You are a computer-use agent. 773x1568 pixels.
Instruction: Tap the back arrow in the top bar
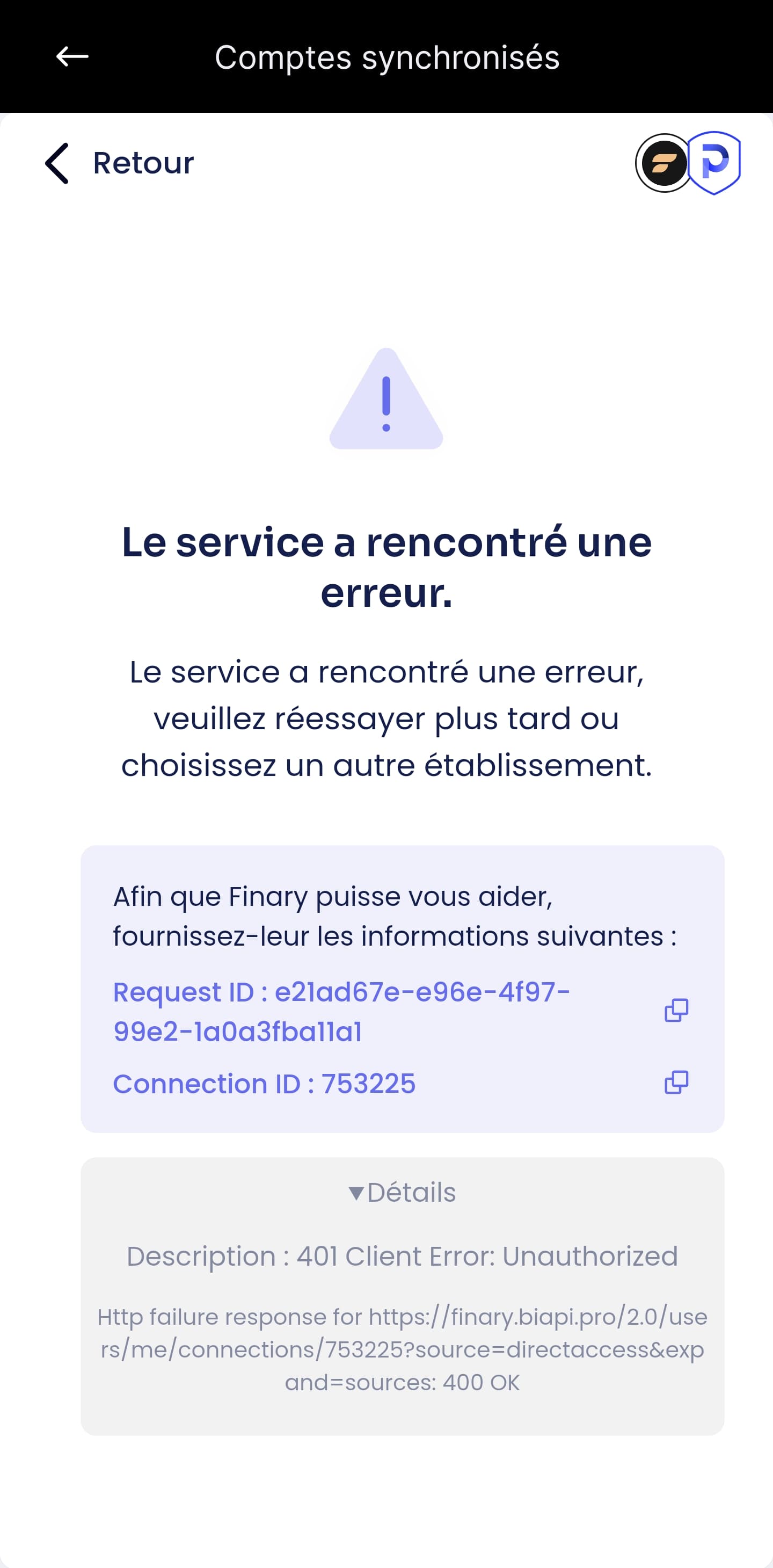[72, 56]
